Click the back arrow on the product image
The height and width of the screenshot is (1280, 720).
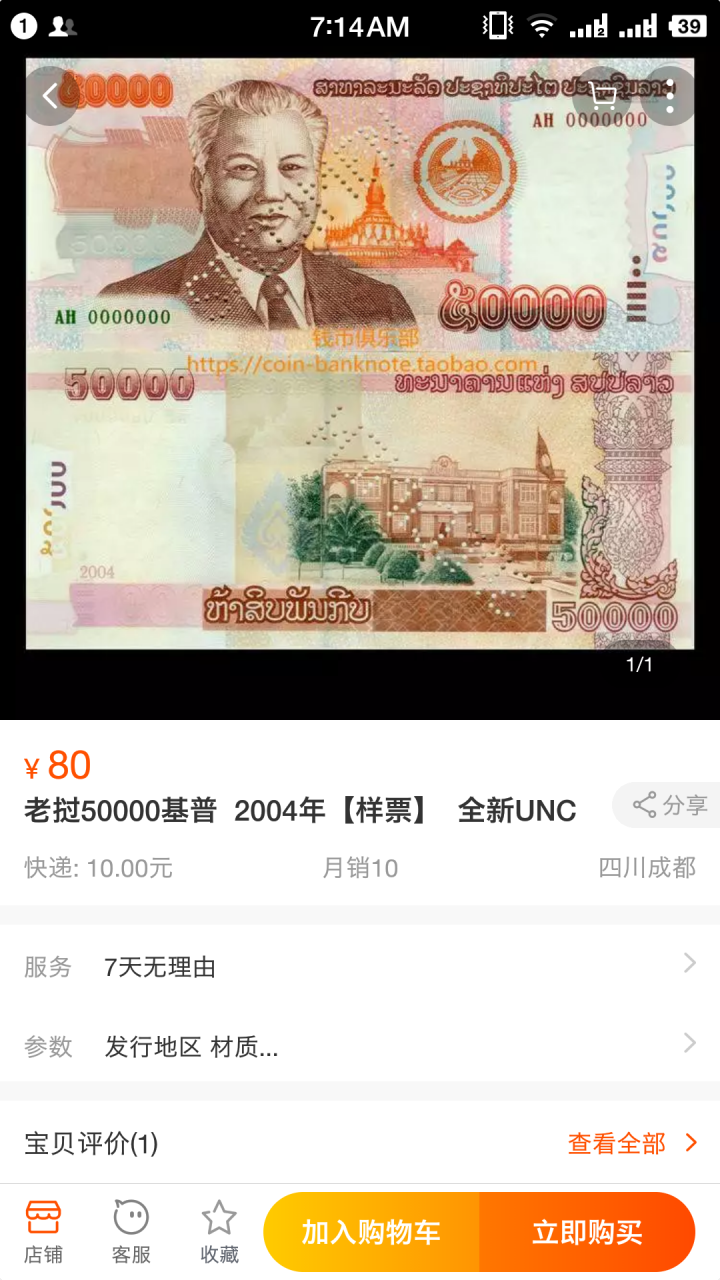click(49, 96)
